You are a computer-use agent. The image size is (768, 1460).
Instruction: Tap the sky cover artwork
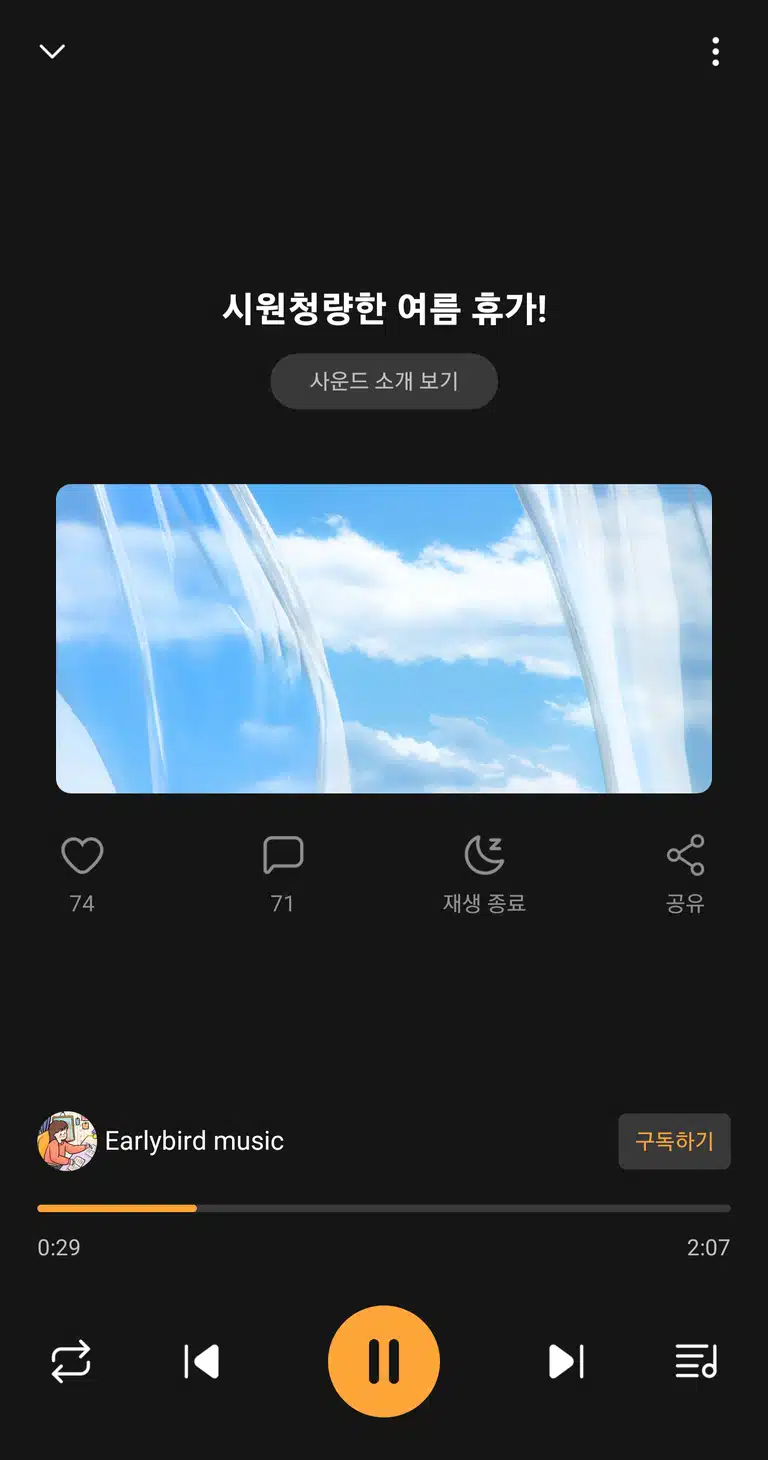pyautogui.click(x=384, y=639)
